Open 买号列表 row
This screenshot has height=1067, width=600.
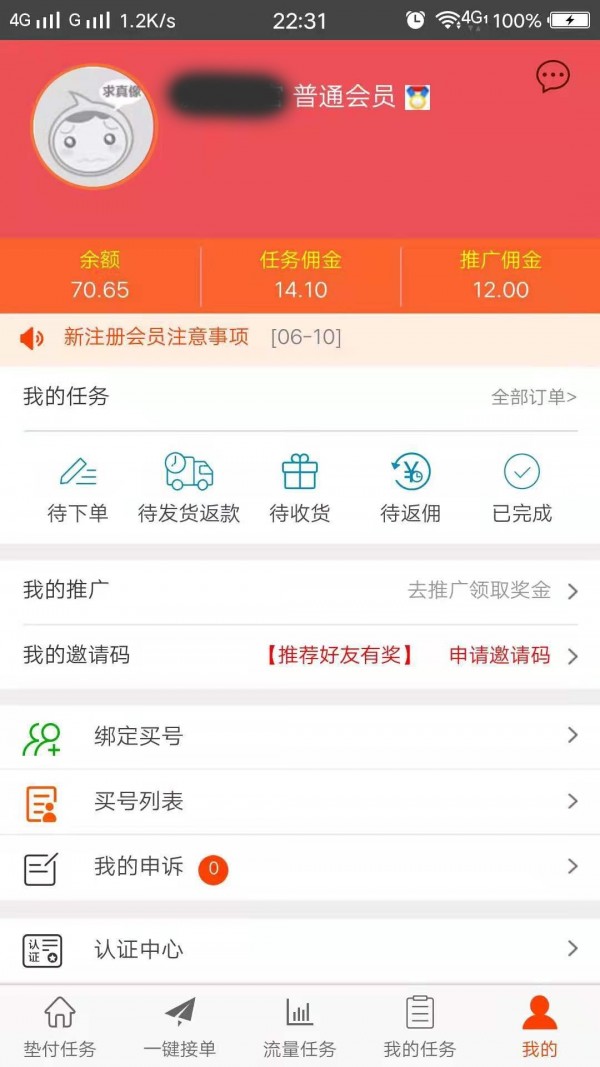(300, 802)
